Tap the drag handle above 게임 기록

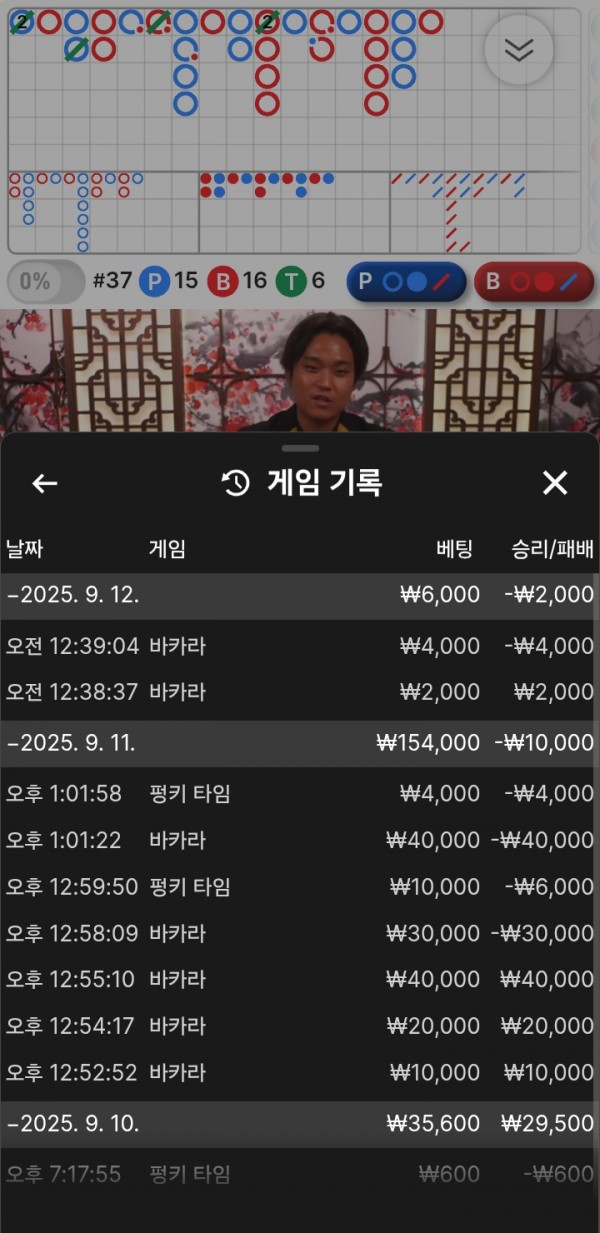[300, 448]
